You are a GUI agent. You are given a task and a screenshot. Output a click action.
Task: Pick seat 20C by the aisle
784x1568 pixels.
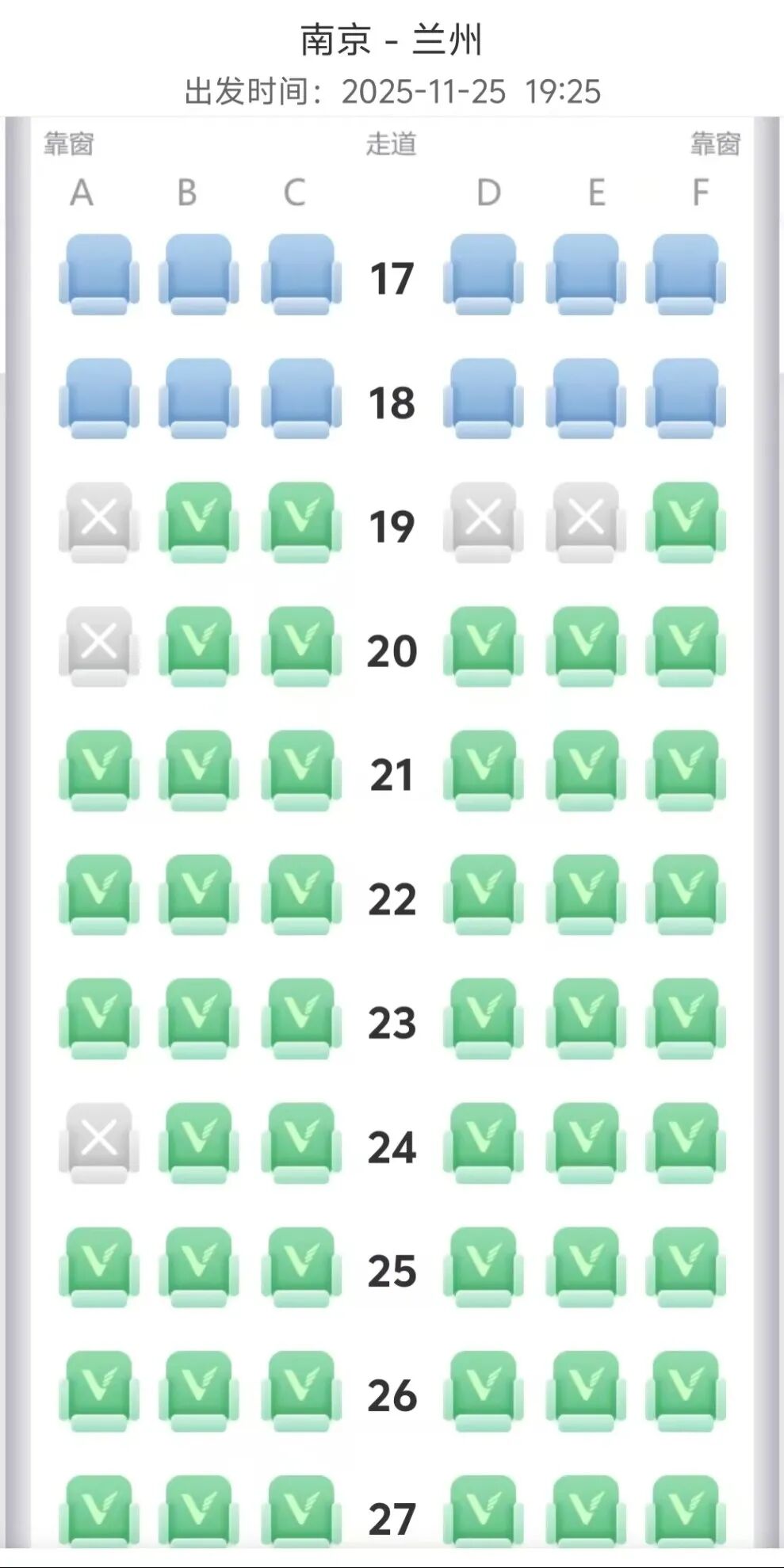tap(301, 646)
